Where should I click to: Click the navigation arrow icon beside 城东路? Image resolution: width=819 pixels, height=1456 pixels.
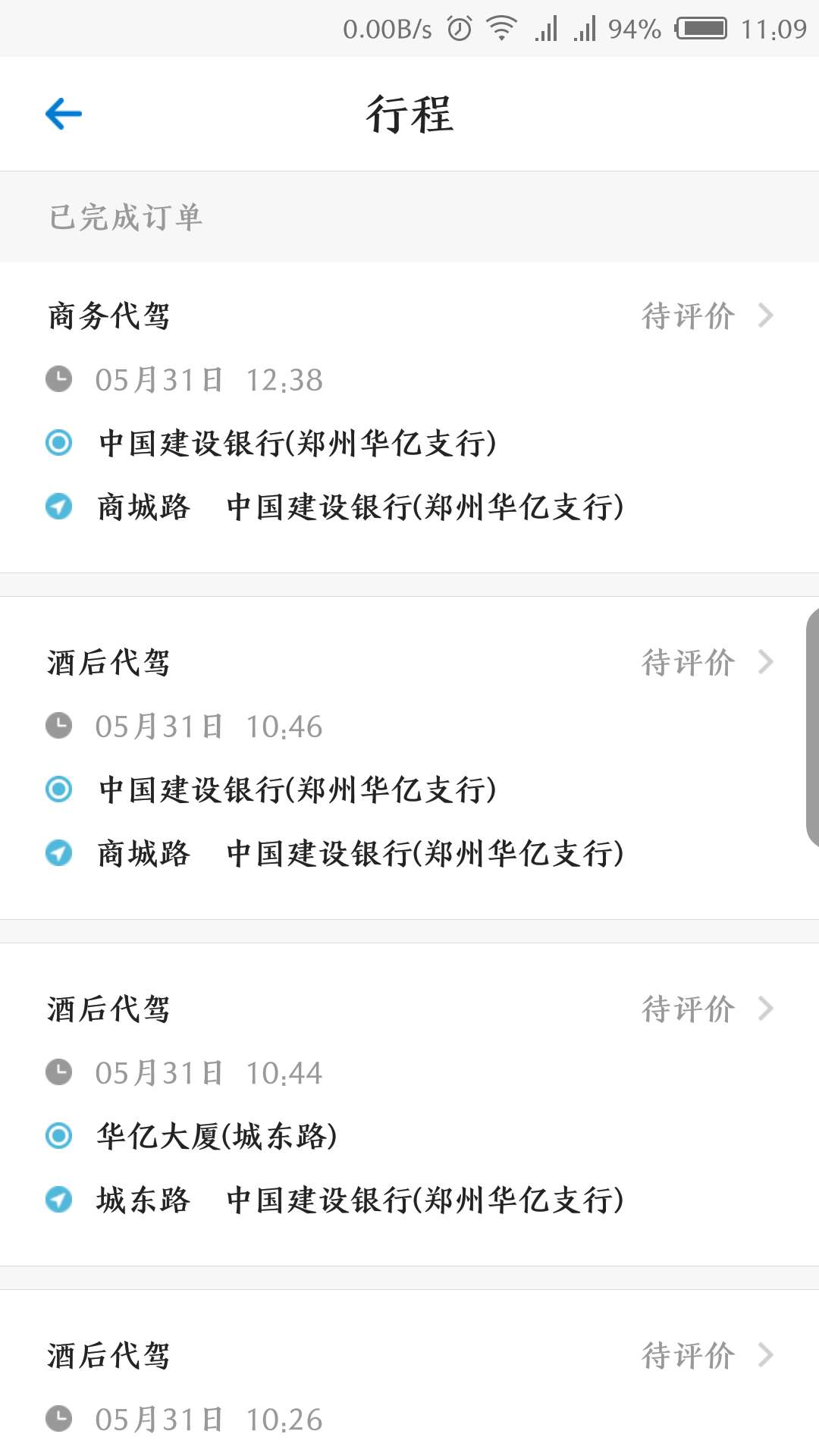tap(58, 1199)
